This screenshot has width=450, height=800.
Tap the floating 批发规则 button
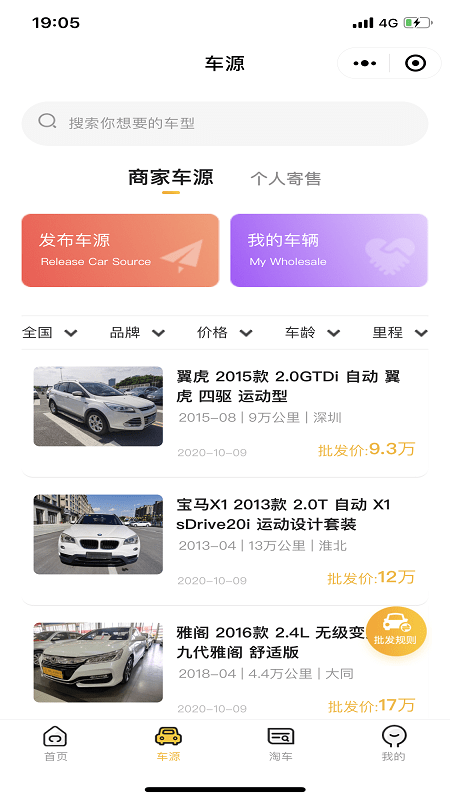coord(396,629)
